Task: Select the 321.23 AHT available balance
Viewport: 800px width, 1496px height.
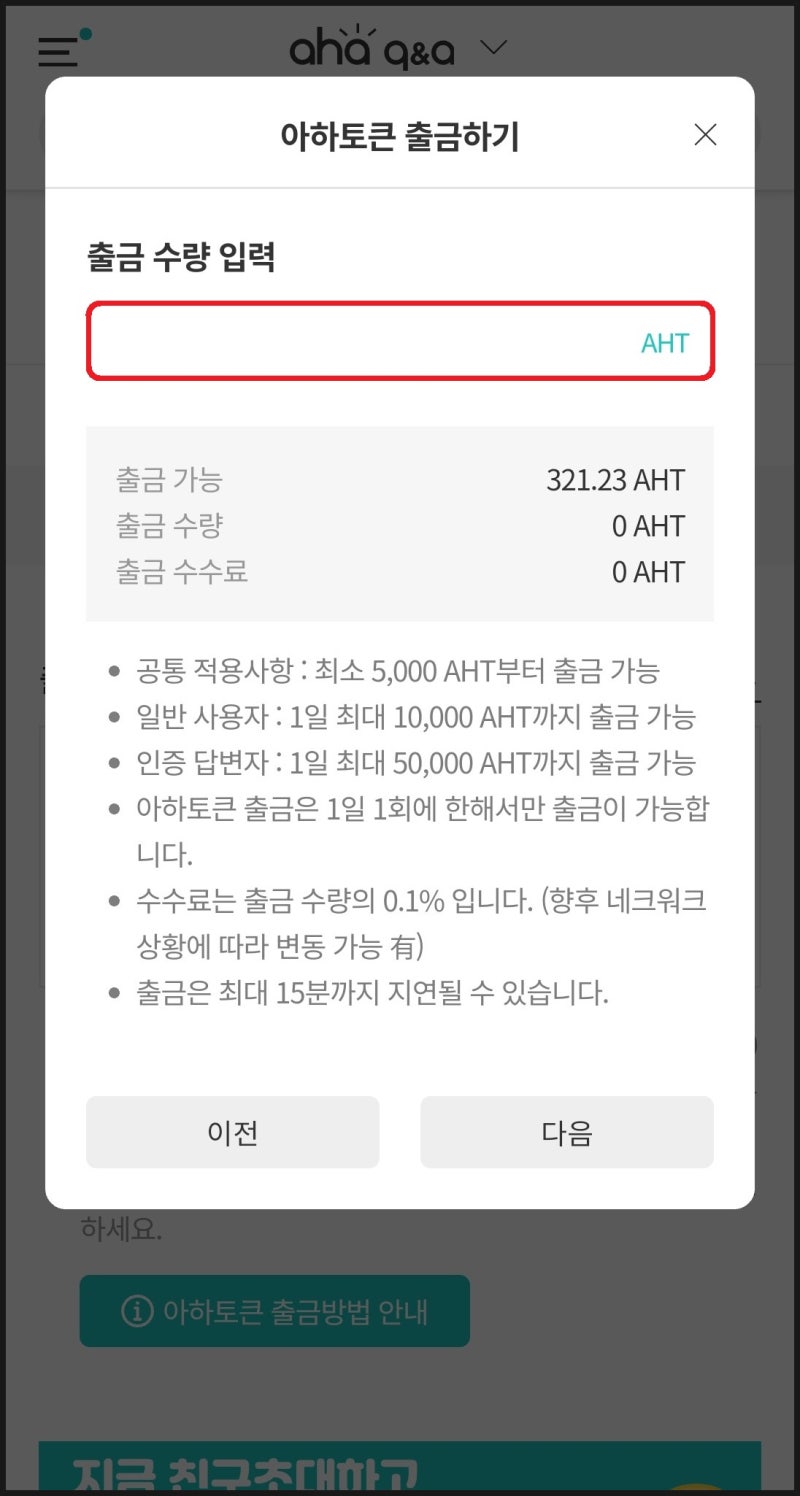Action: (617, 480)
